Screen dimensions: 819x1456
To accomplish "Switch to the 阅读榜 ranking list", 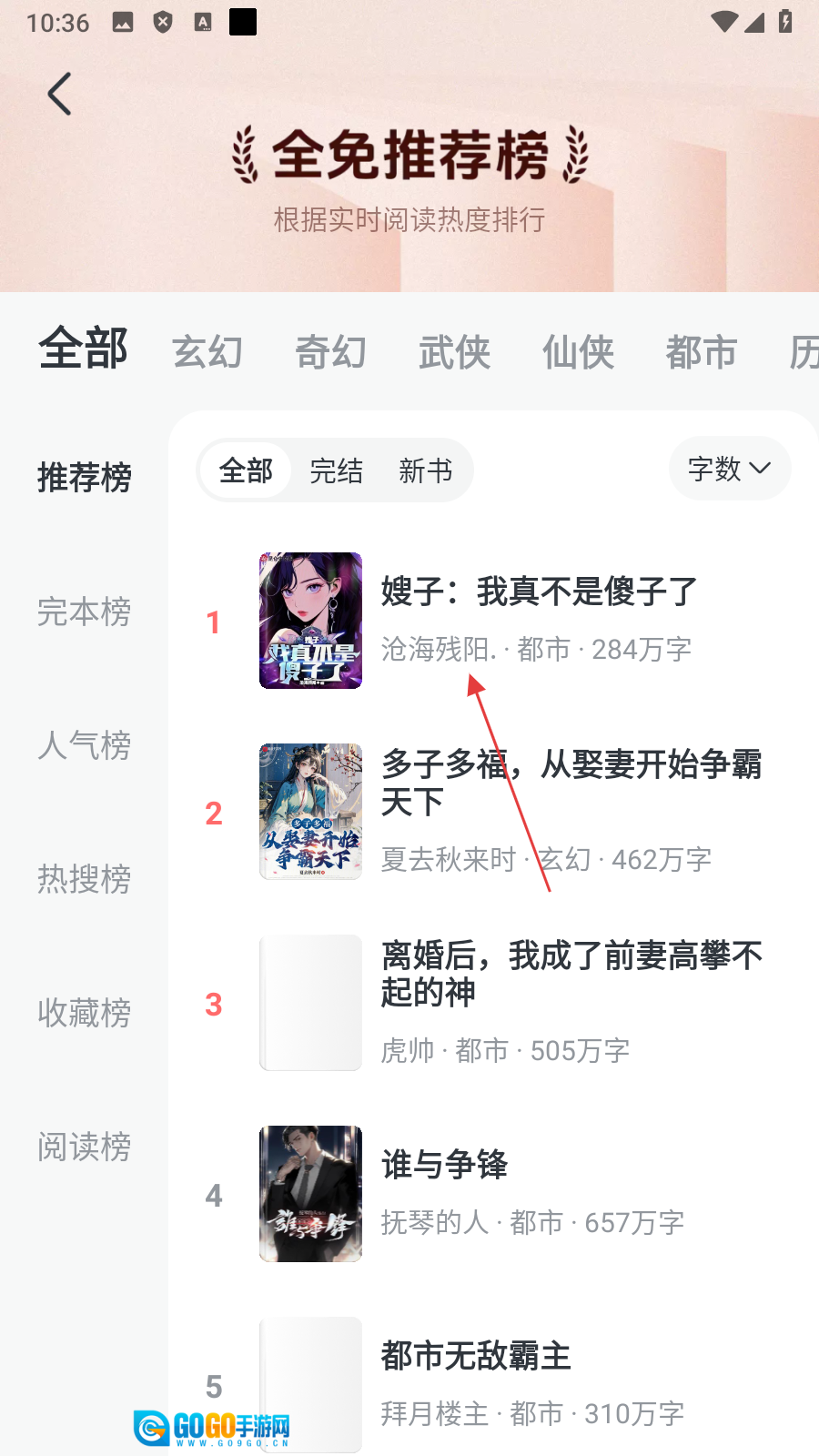I will pyautogui.click(x=84, y=1147).
